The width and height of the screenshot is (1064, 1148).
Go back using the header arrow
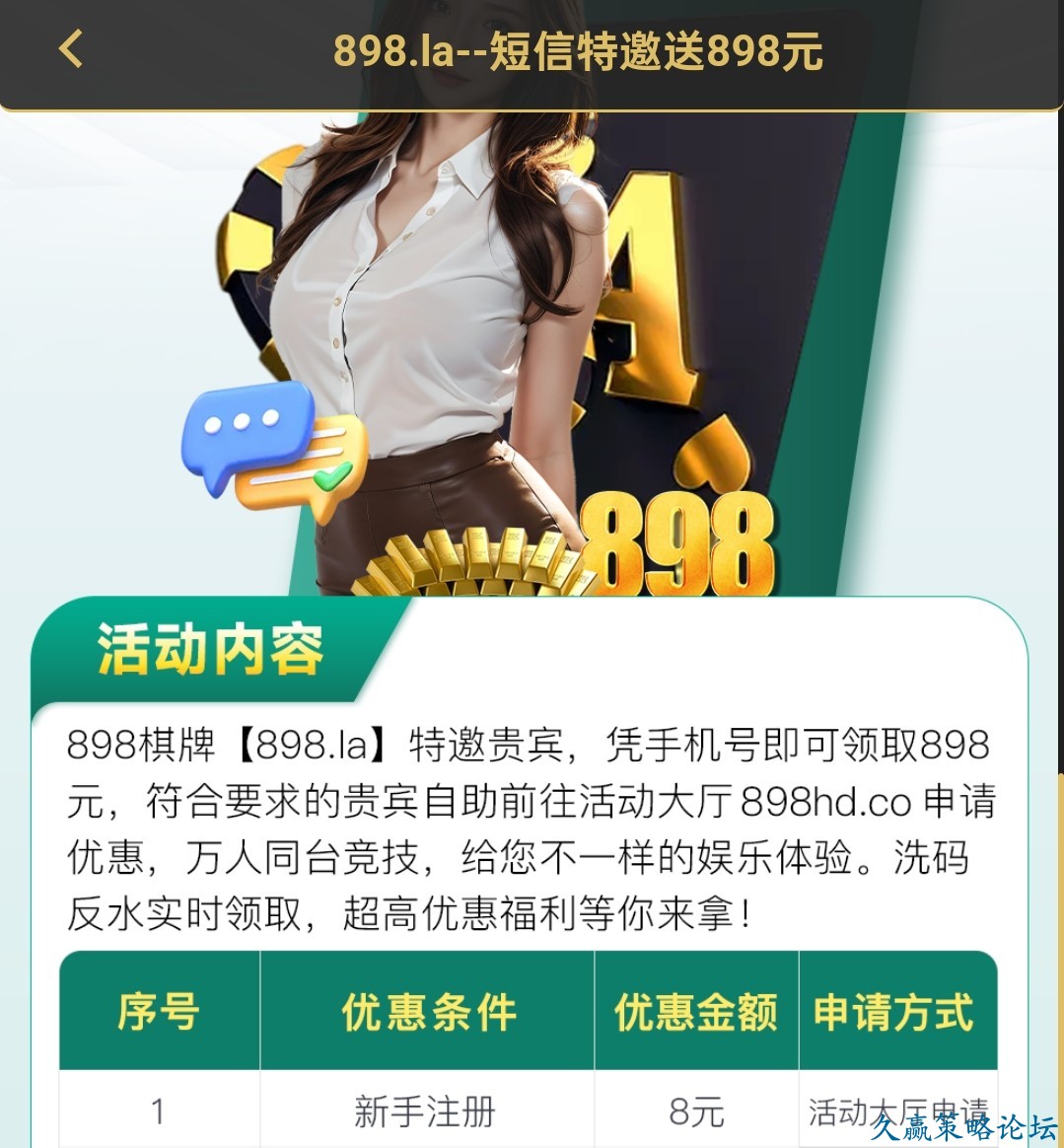point(71,48)
